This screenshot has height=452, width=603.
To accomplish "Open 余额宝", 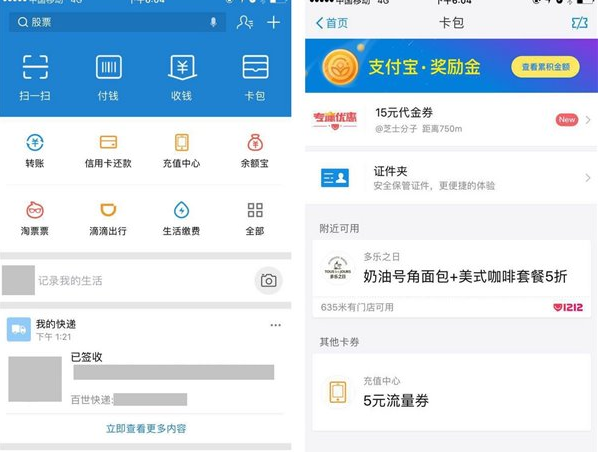I will tap(254, 150).
